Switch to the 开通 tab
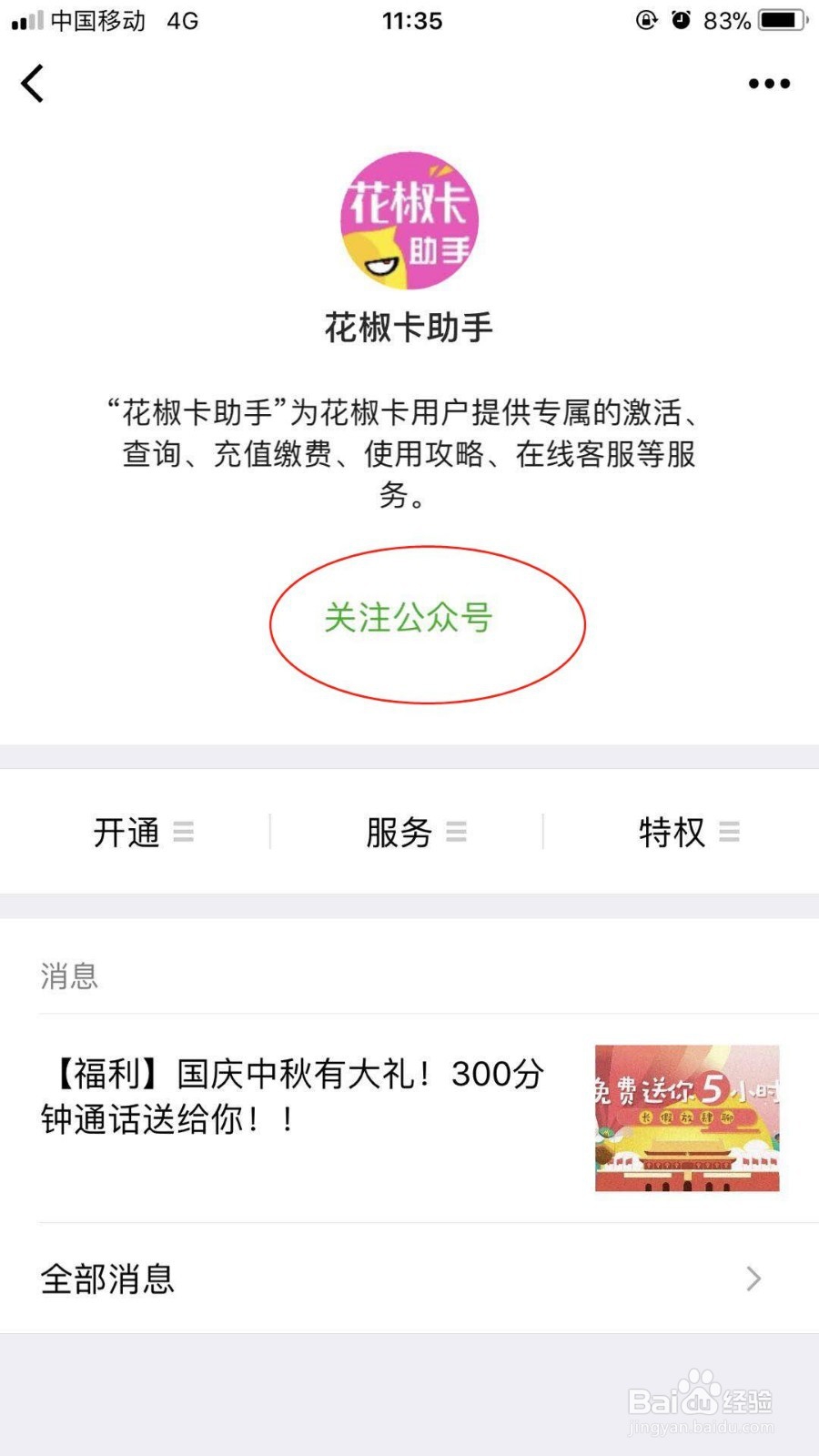The width and height of the screenshot is (819, 1456). [127, 832]
